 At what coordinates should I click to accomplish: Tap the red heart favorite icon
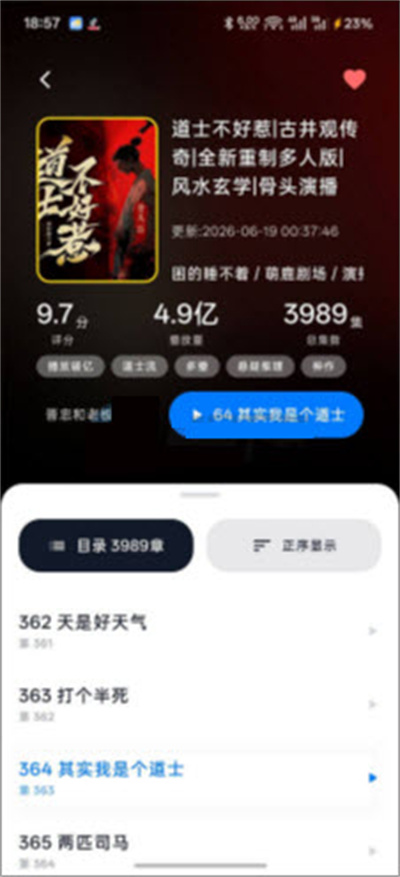355,79
